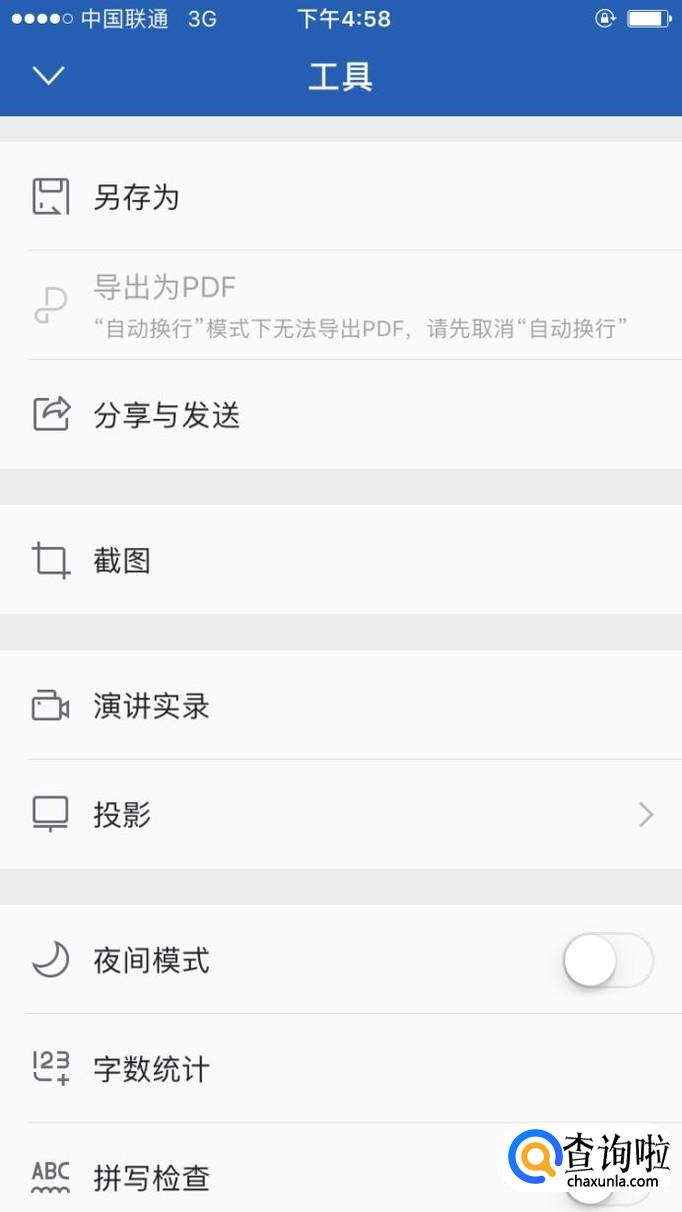Open 分享与发送 (Share and send)
Screen dimensions: 682x1212
pyautogui.click(x=166, y=414)
